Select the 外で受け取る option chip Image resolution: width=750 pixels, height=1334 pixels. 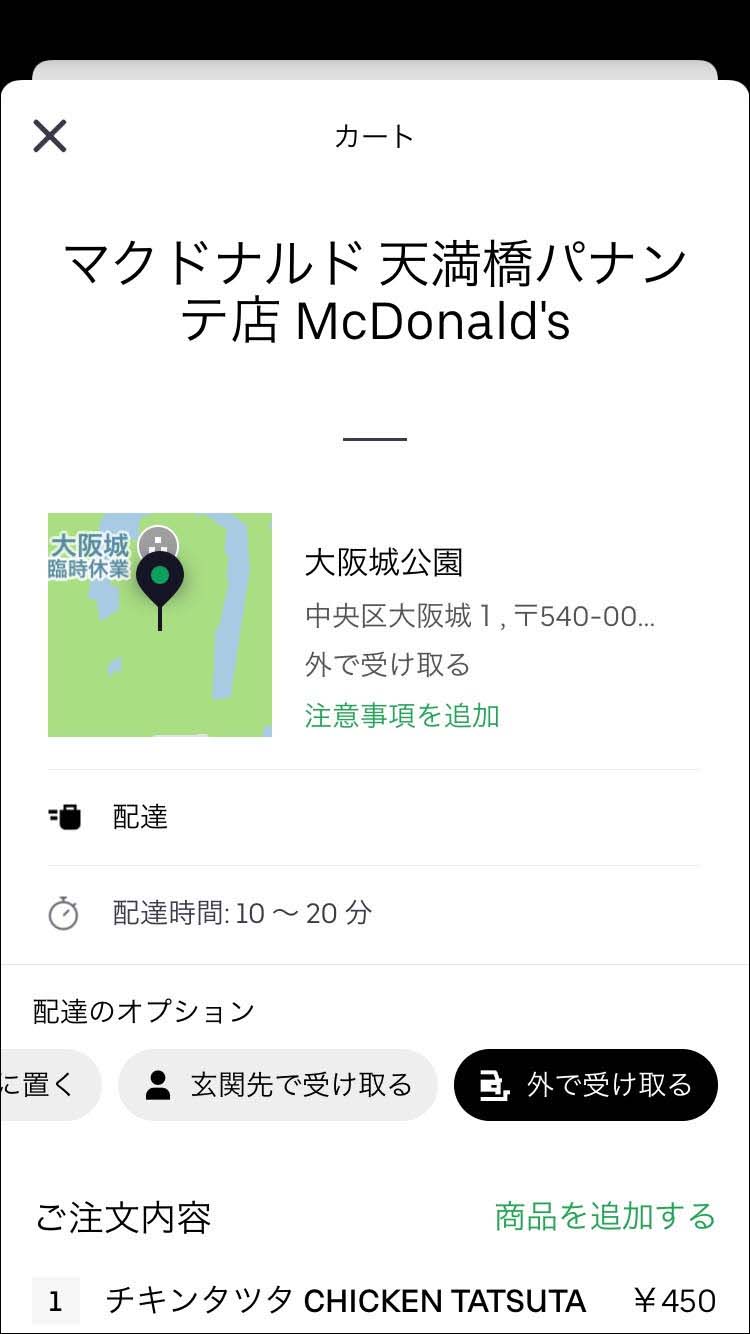(x=586, y=1085)
